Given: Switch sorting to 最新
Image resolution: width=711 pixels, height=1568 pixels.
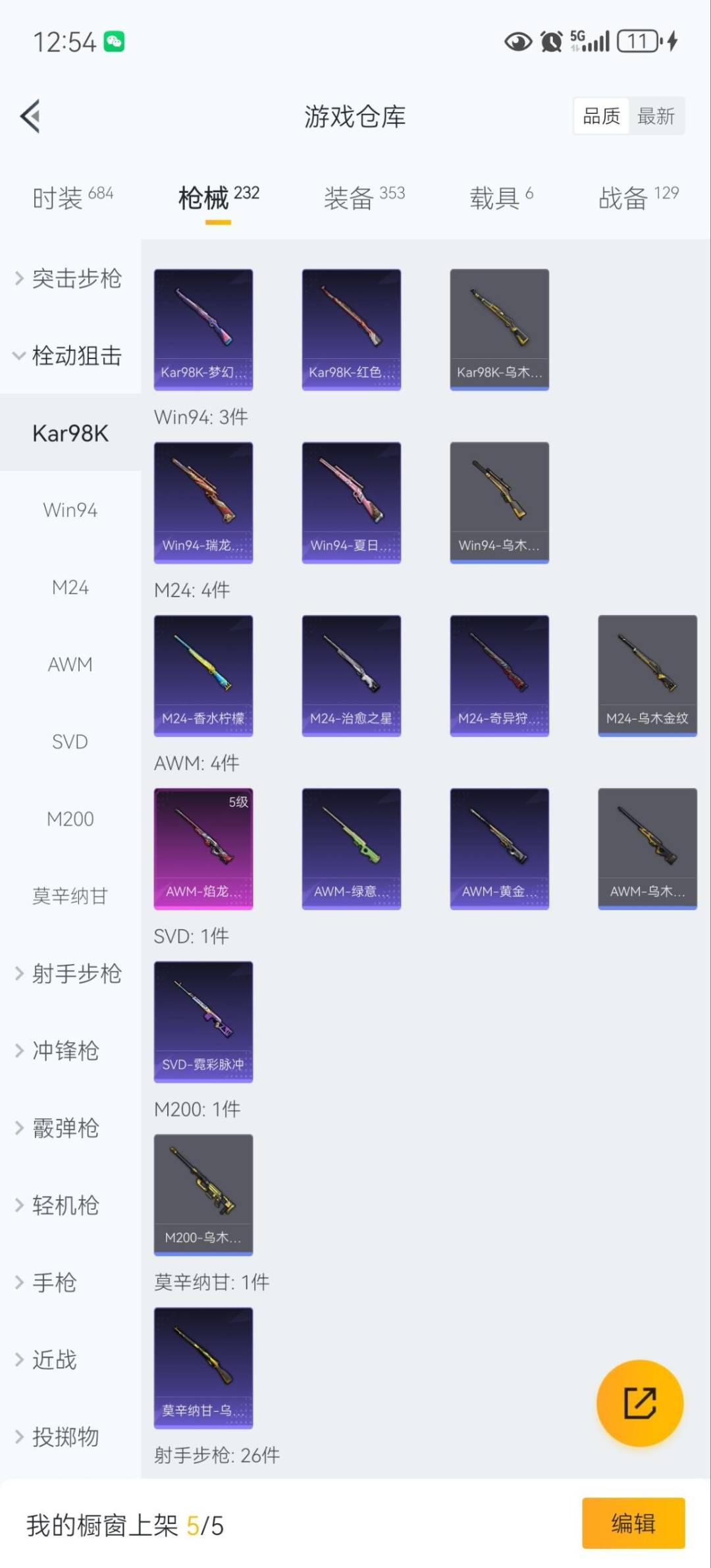Looking at the screenshot, I should [658, 116].
